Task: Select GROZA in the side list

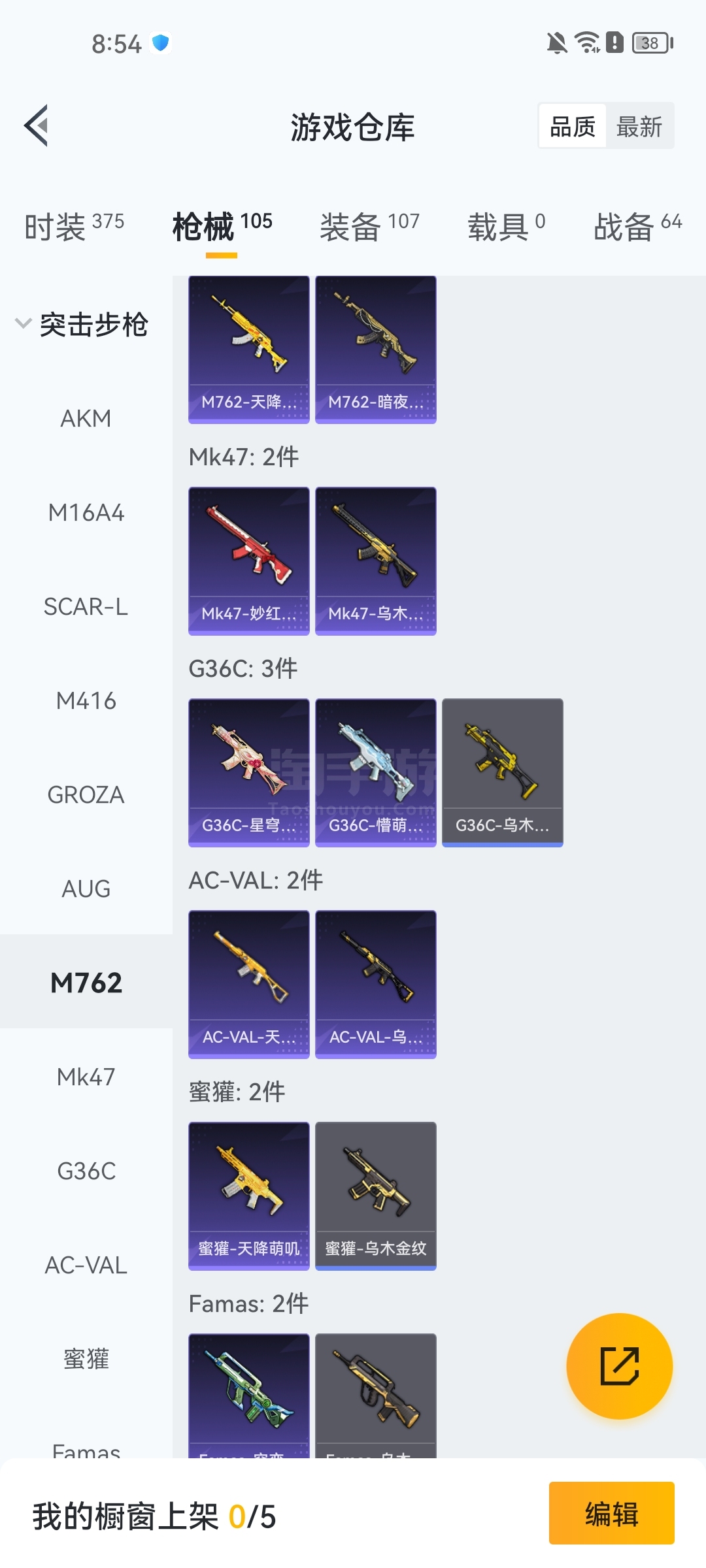Action: (86, 794)
